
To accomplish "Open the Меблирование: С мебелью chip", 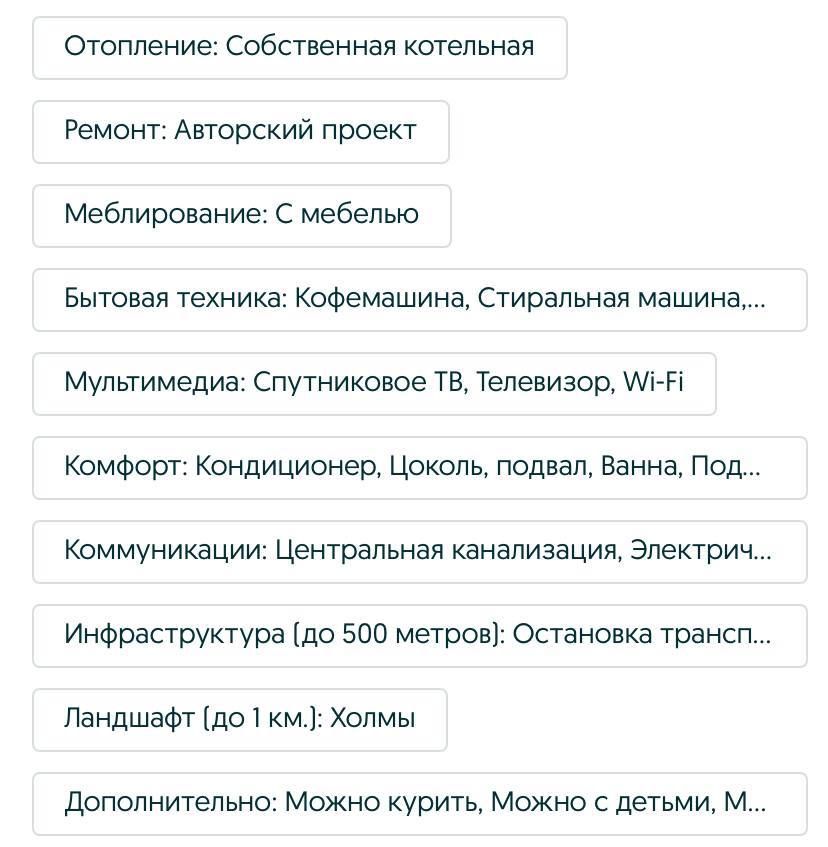I will tap(241, 215).
